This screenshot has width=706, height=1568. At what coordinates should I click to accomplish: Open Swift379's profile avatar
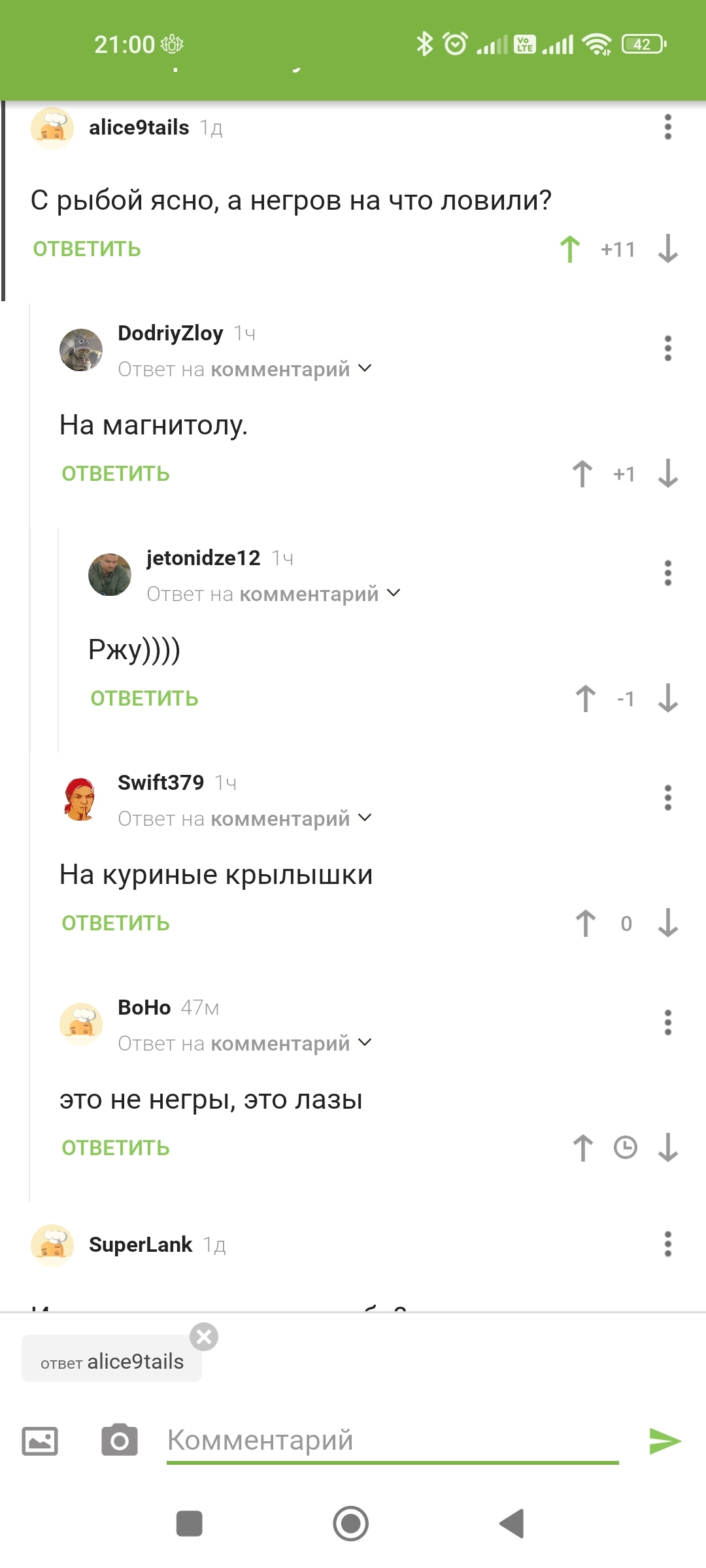pyautogui.click(x=81, y=799)
